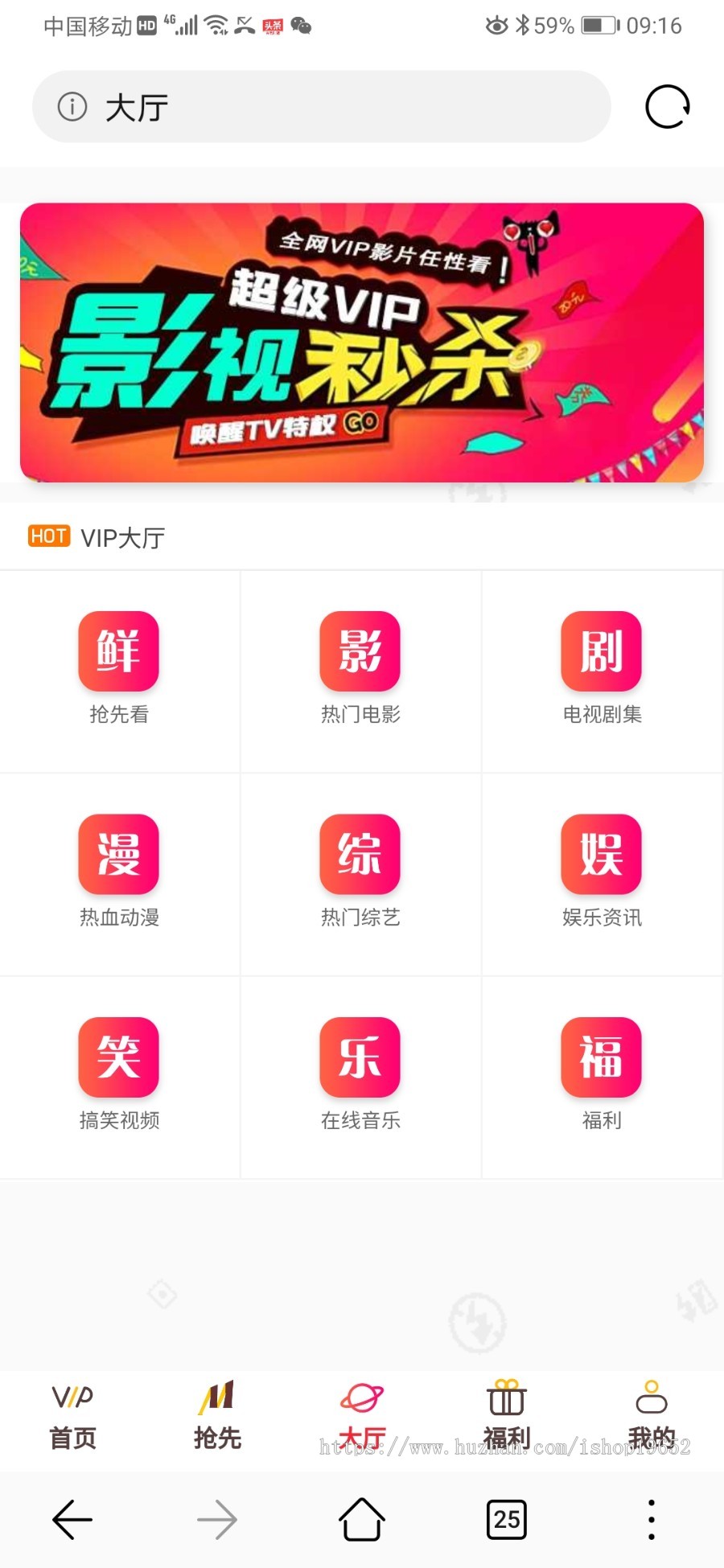Navigate back with the arrow icon
This screenshot has height=1568, width=724.
(72, 1519)
